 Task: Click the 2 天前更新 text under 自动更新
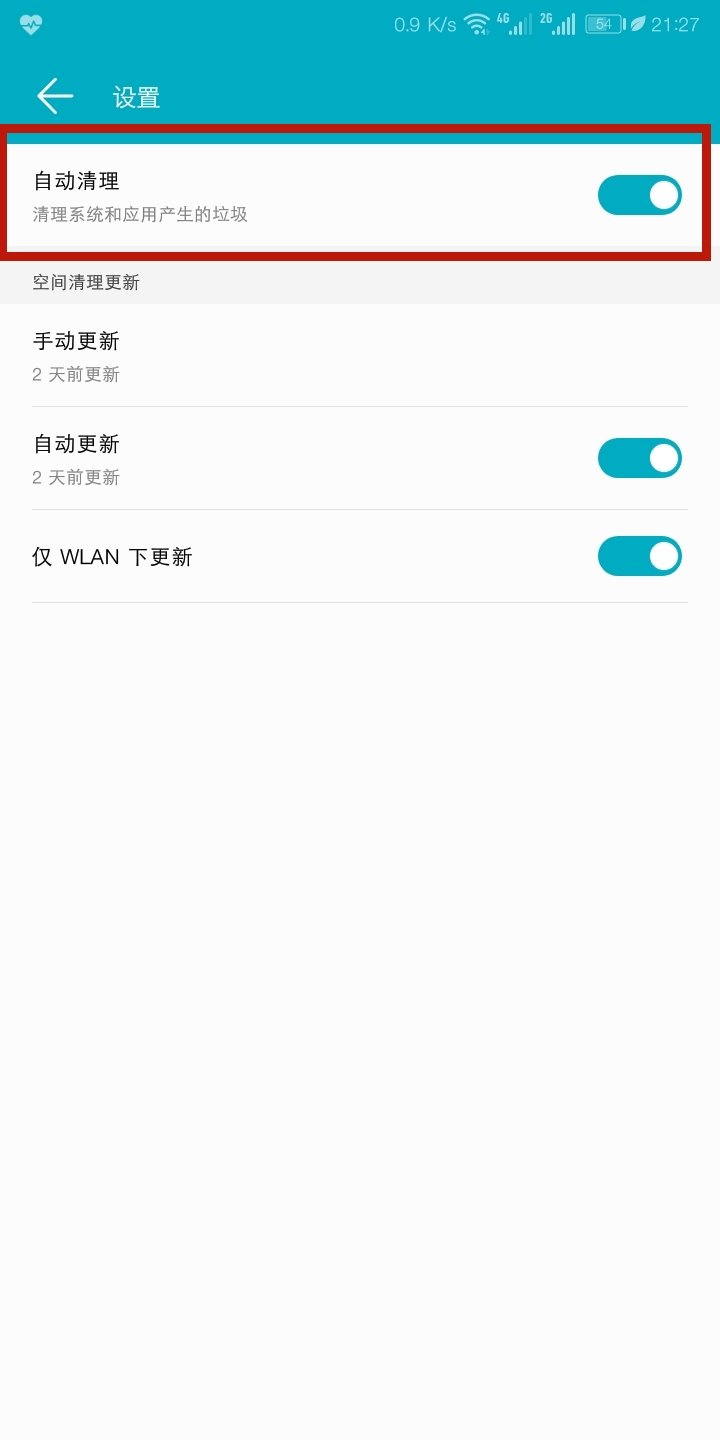75,477
